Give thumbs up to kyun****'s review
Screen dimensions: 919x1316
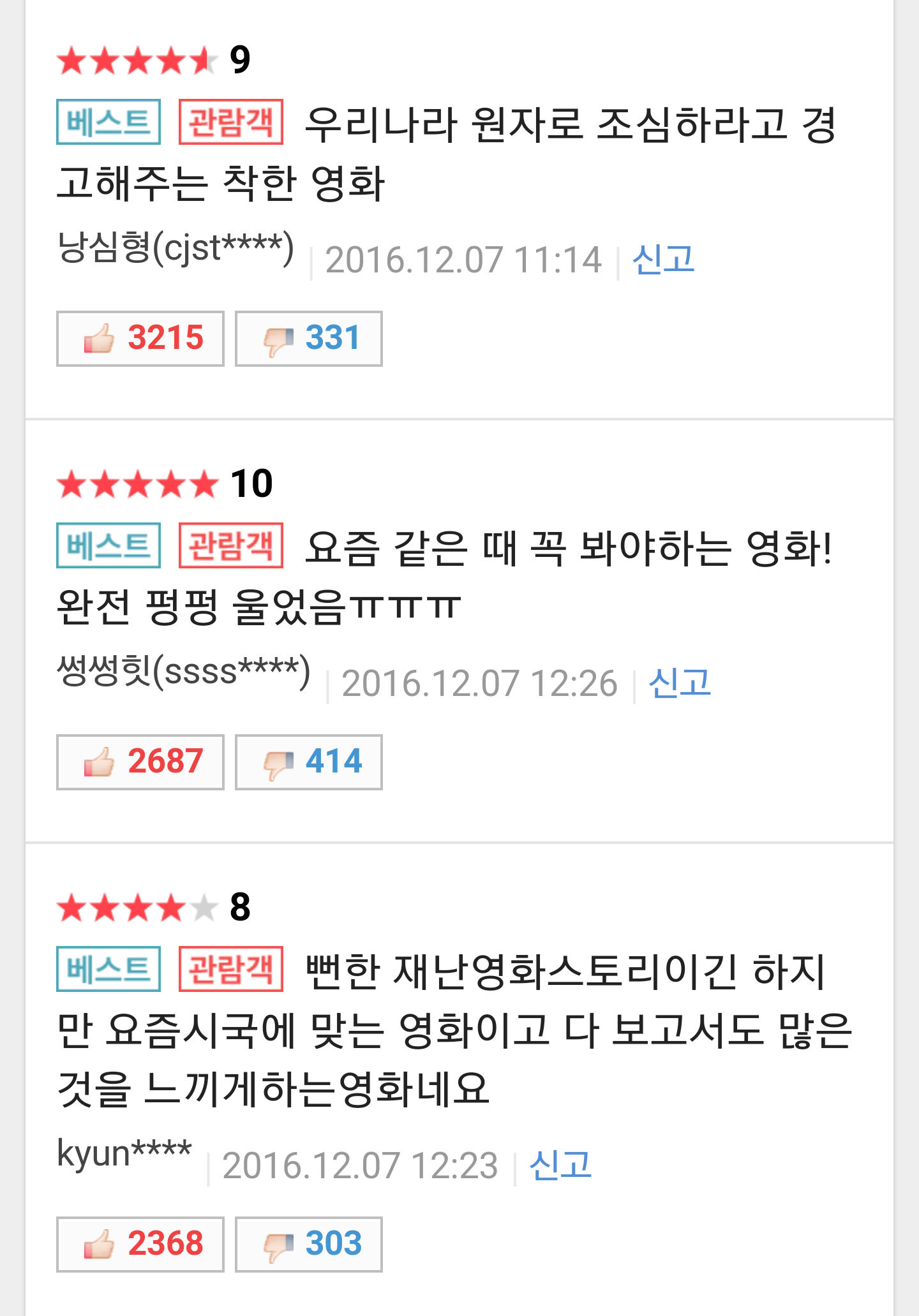[140, 1245]
